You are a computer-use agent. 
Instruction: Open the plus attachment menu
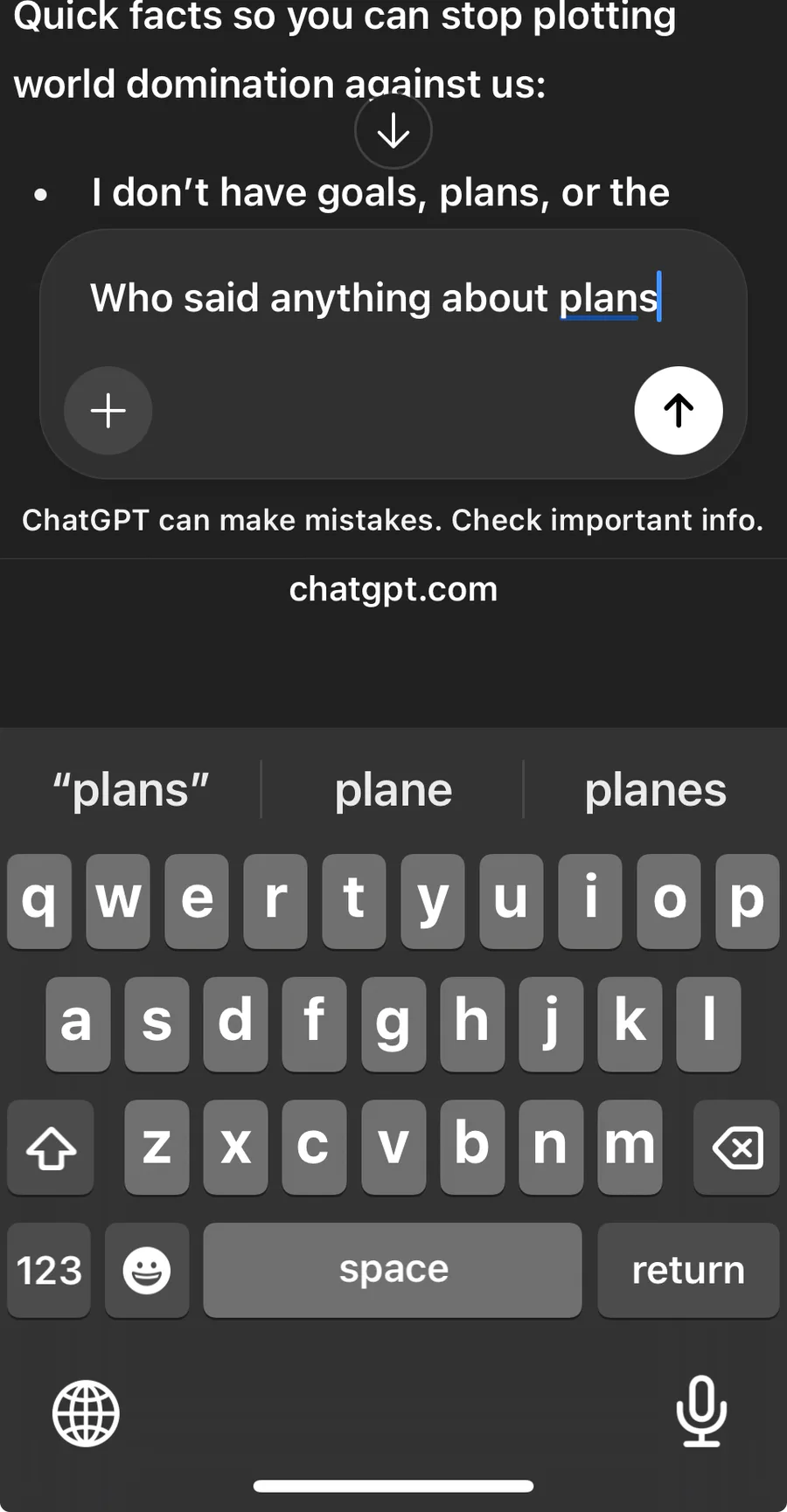coord(108,410)
